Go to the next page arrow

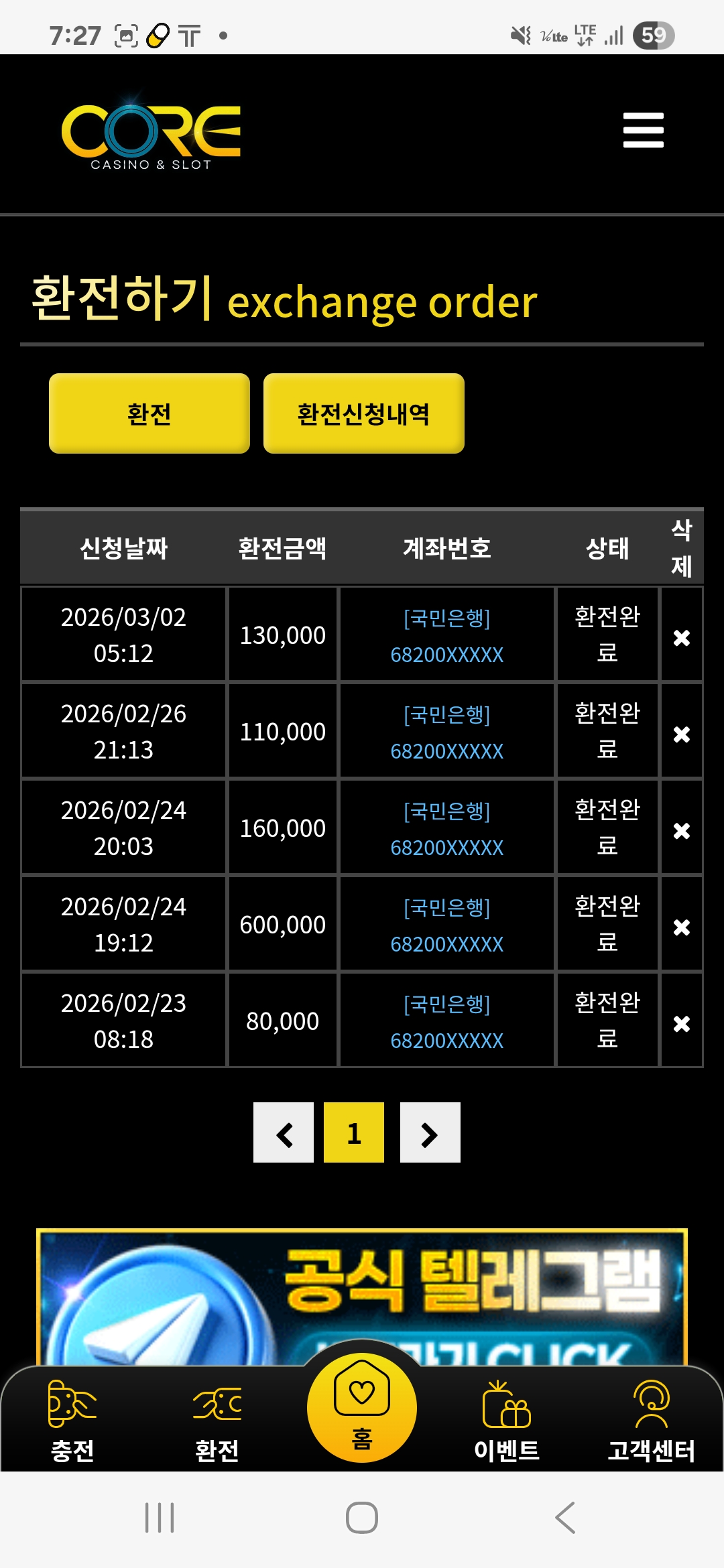coord(430,1132)
